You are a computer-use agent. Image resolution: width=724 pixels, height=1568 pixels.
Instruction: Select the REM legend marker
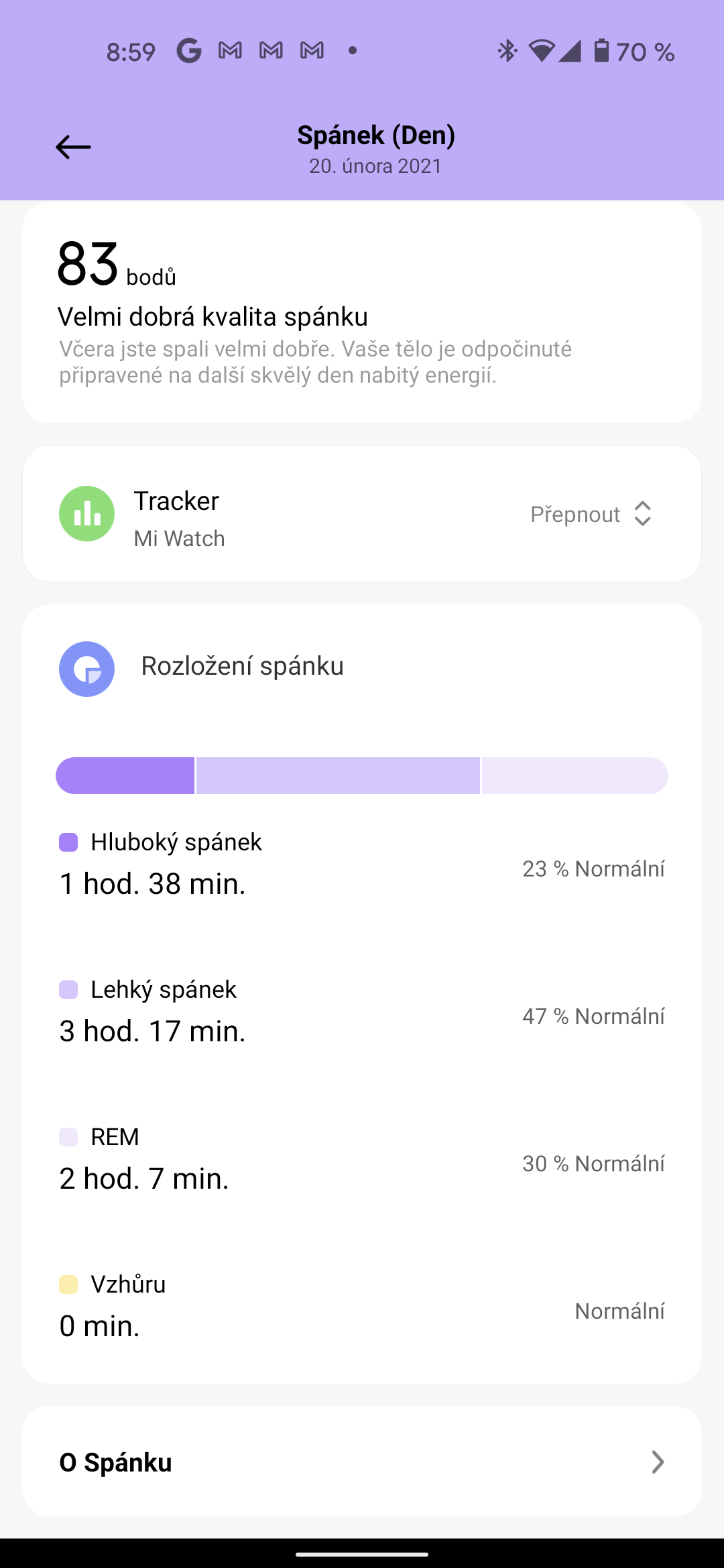[x=69, y=1136]
